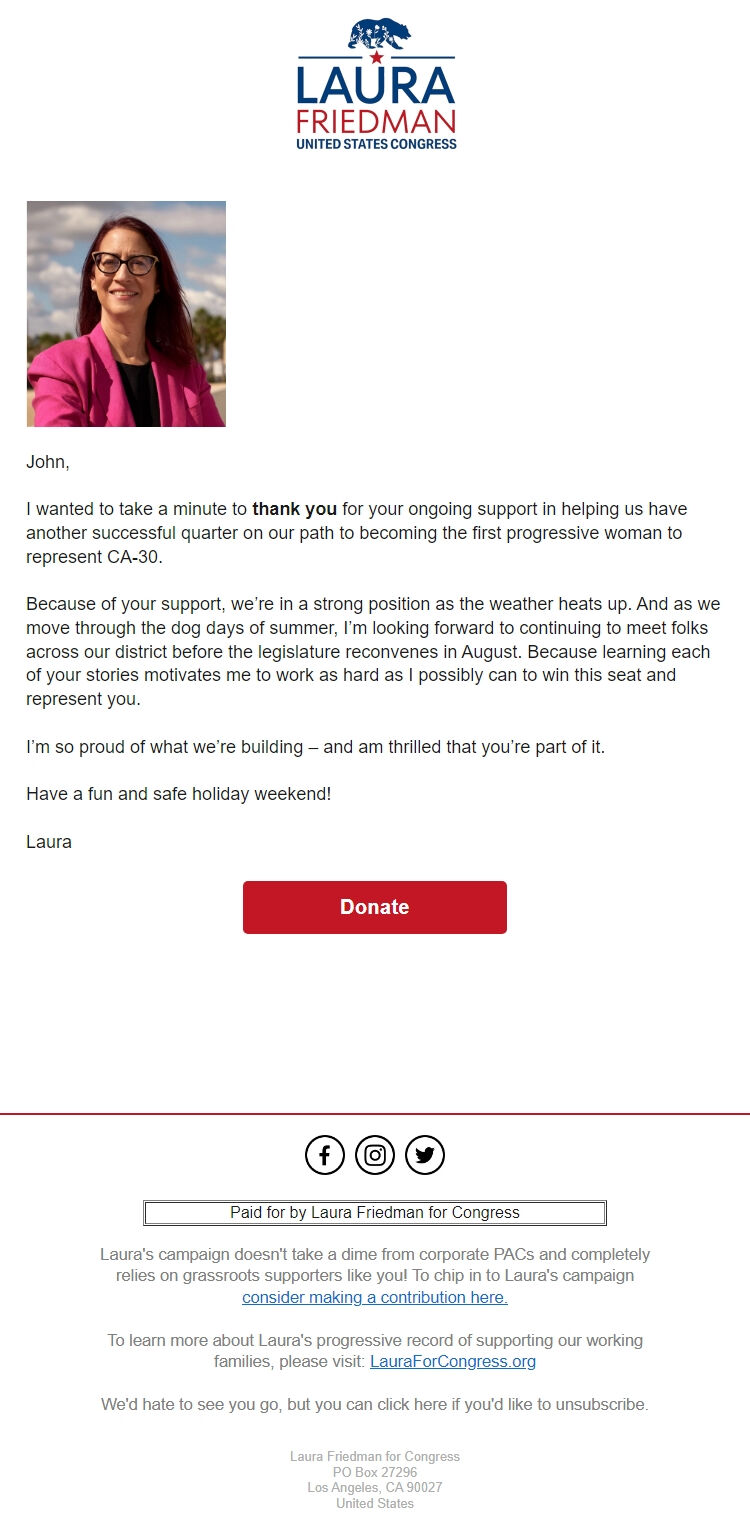Click the campaign mailing address block
The image size is (750, 1532).
[375, 1480]
